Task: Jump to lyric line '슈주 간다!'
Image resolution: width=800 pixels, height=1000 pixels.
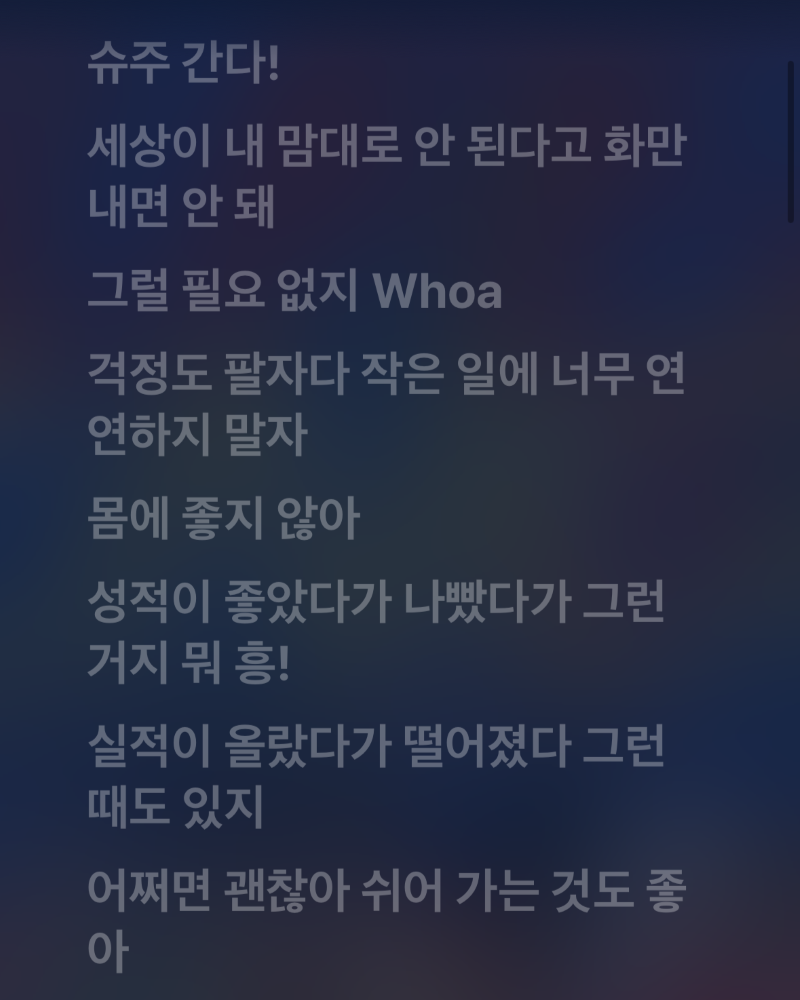Action: pos(183,64)
